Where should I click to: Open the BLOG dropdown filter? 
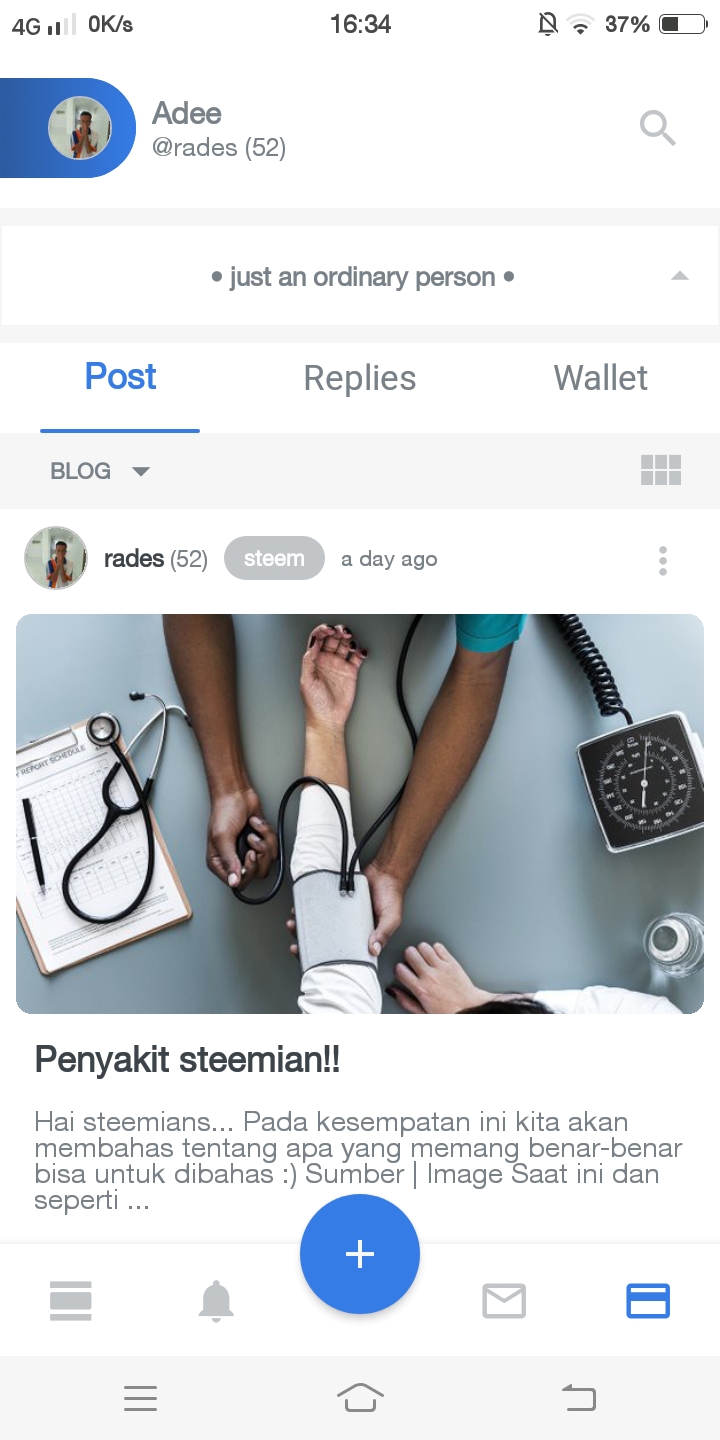pos(100,471)
